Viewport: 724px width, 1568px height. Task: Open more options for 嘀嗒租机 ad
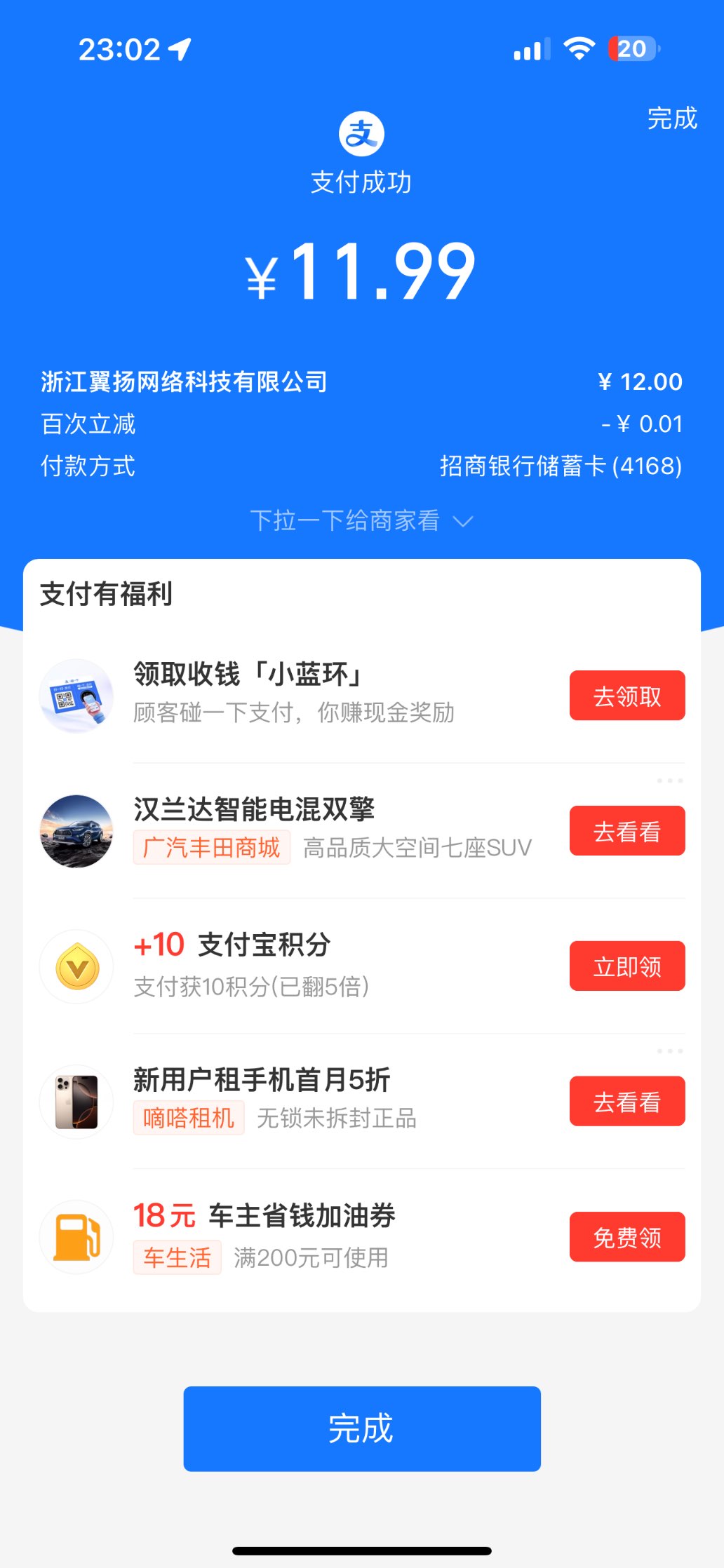click(669, 1051)
